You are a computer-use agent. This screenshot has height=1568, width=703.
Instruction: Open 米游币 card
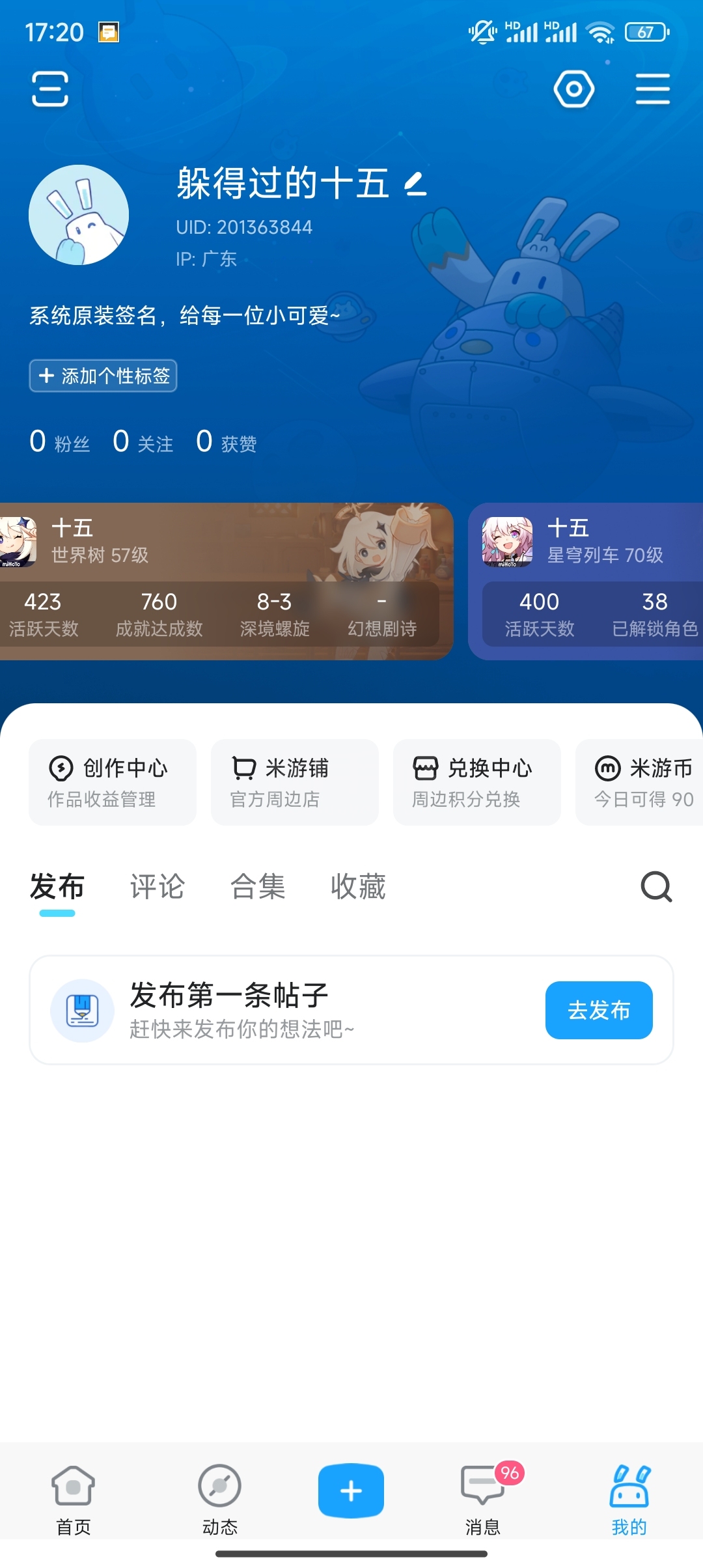pyautogui.click(x=641, y=782)
